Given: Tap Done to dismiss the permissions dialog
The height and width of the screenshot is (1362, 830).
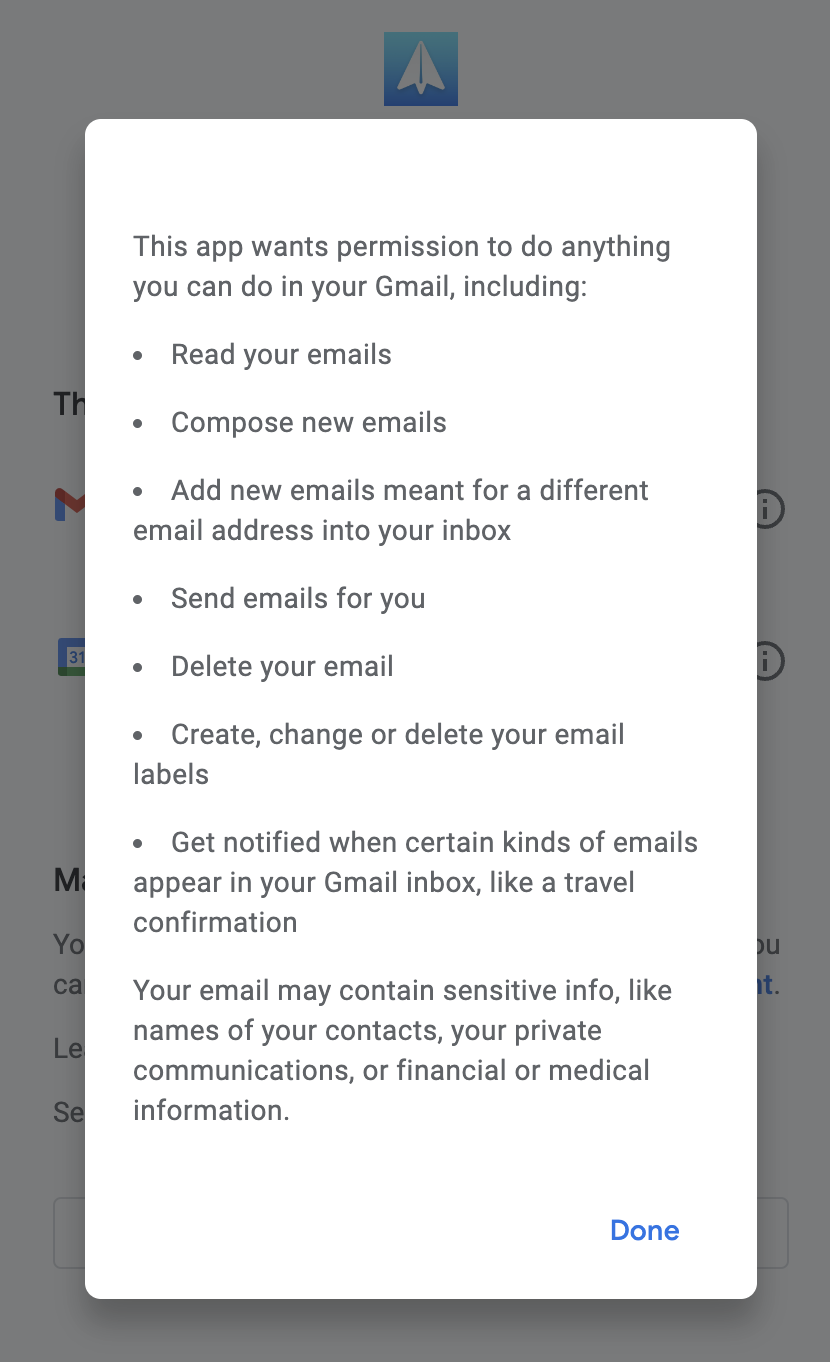Looking at the screenshot, I should click(x=644, y=1230).
